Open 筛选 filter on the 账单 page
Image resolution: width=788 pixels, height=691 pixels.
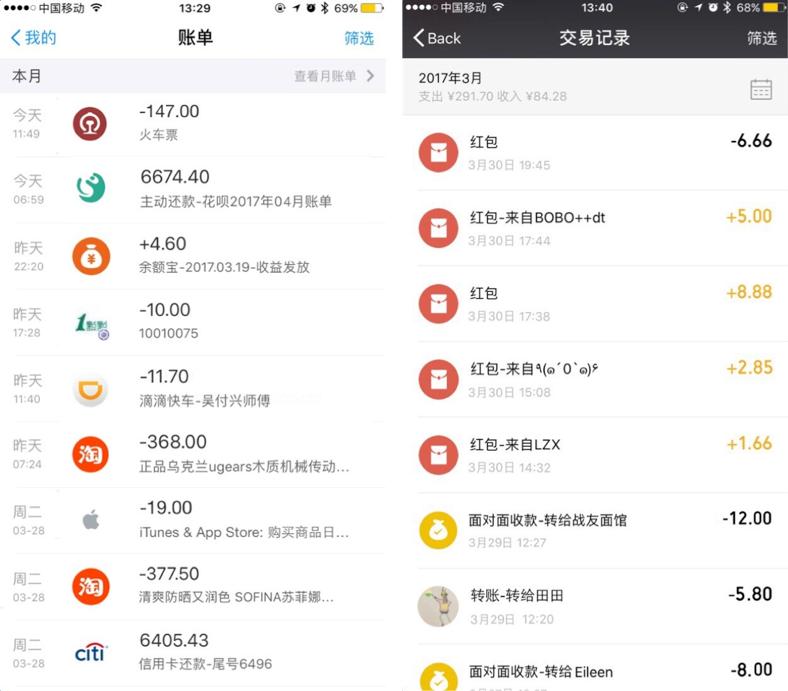pos(359,38)
